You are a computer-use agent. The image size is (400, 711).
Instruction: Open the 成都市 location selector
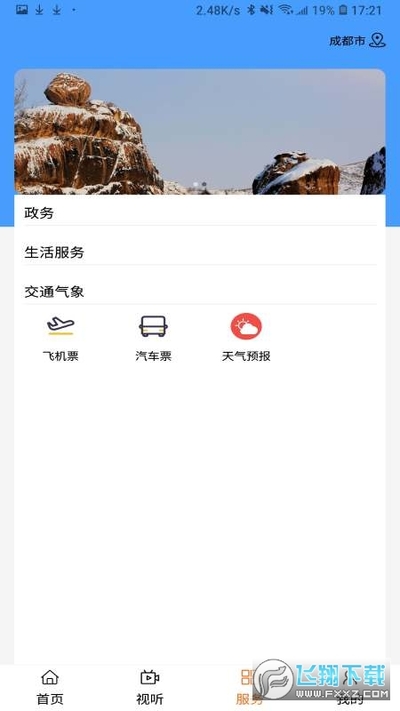coord(357,41)
